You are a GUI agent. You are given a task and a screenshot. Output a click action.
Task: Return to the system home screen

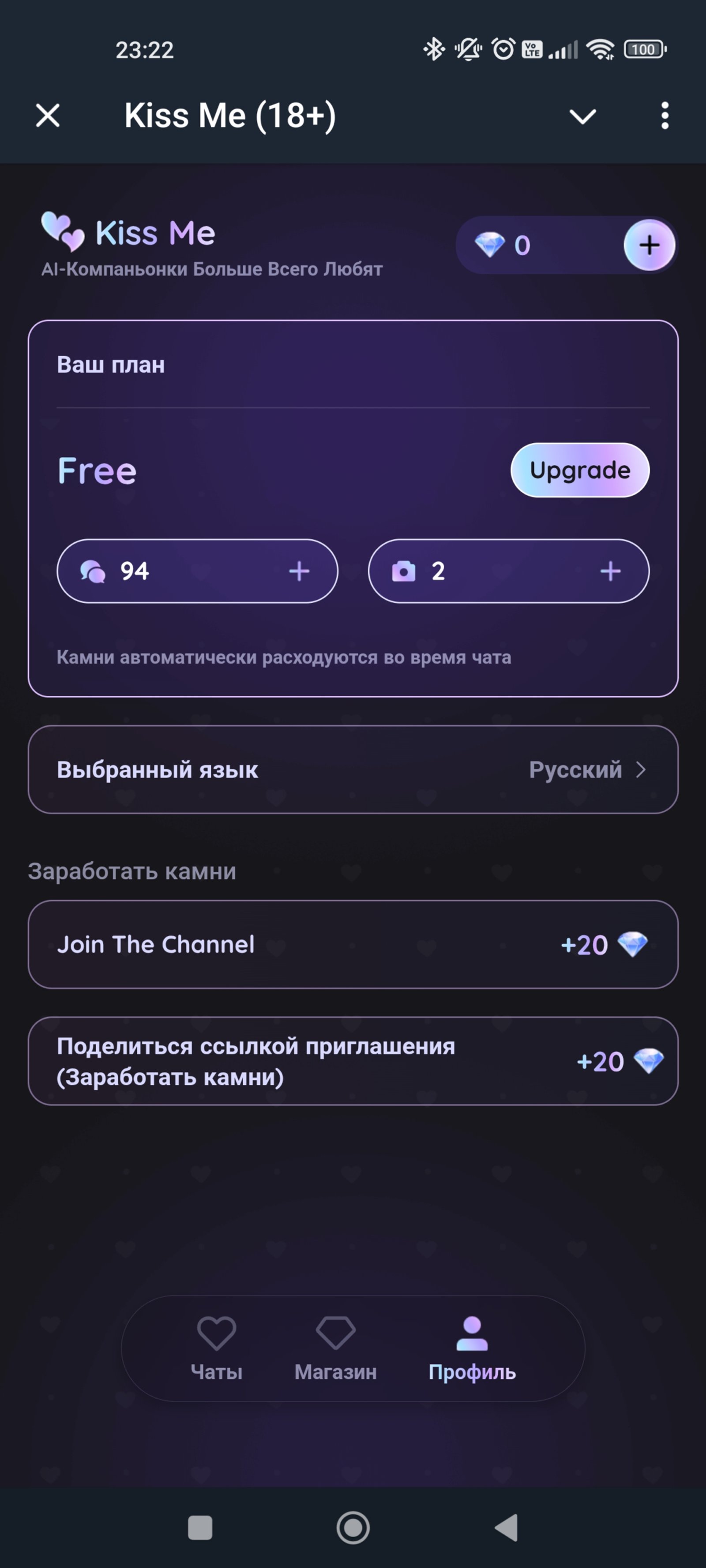pos(353,1527)
